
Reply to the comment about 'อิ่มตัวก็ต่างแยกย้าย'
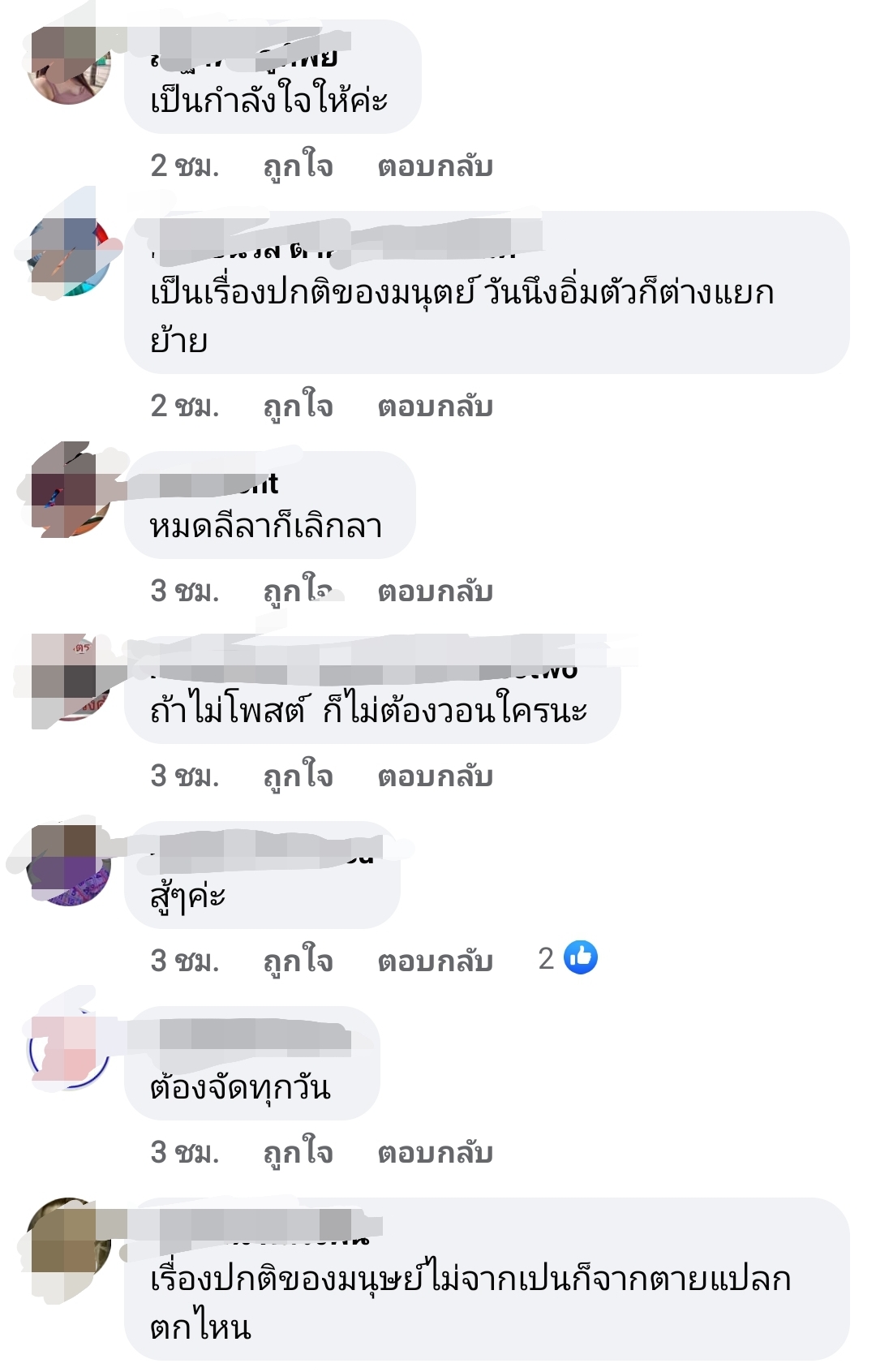point(435,406)
